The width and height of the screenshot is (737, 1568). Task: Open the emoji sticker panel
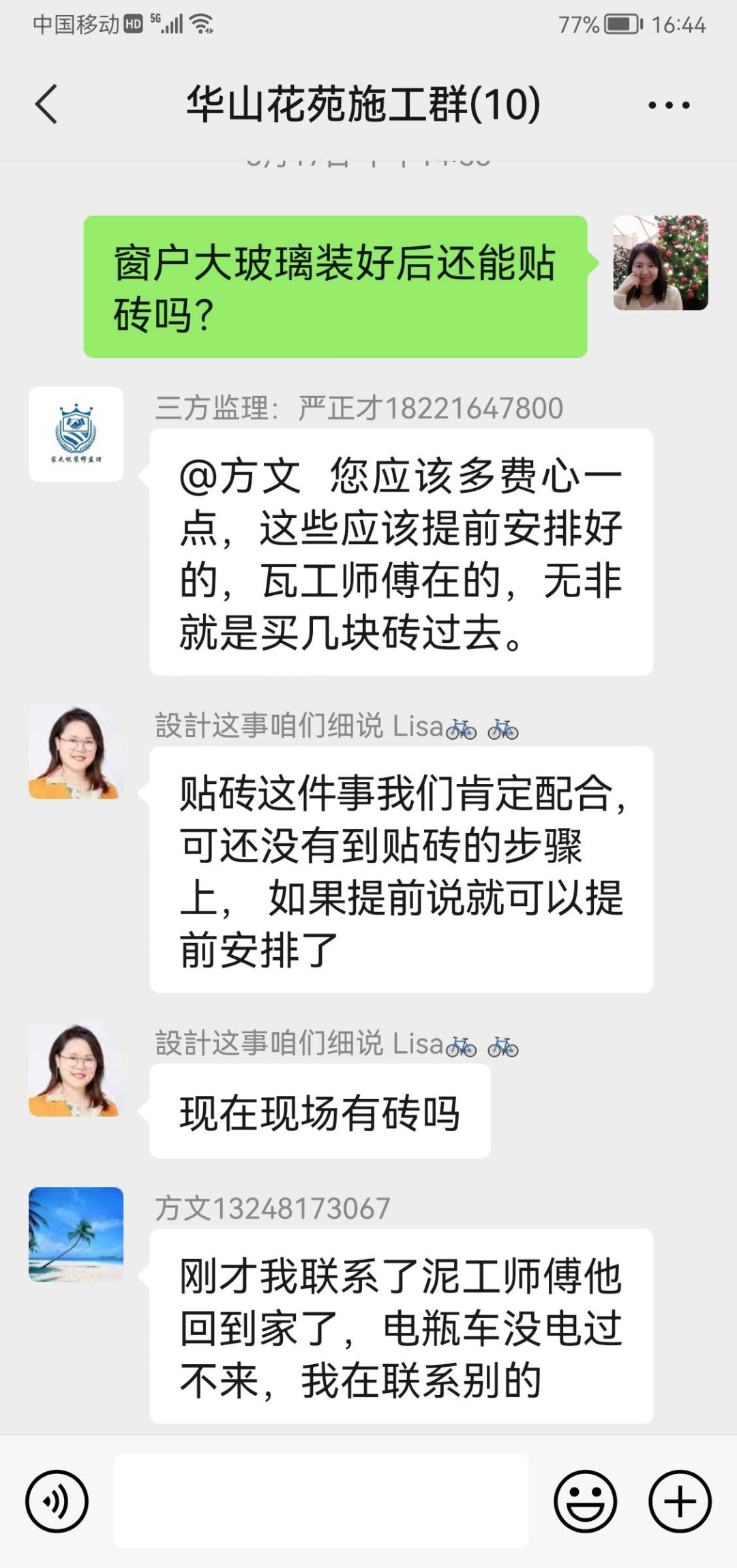[x=585, y=1501]
